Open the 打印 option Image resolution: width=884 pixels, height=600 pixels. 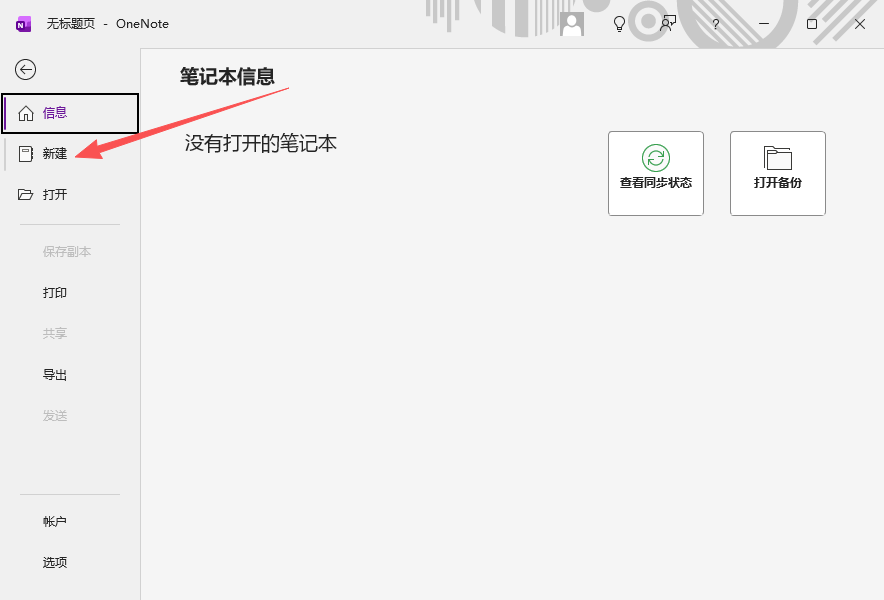(x=55, y=293)
